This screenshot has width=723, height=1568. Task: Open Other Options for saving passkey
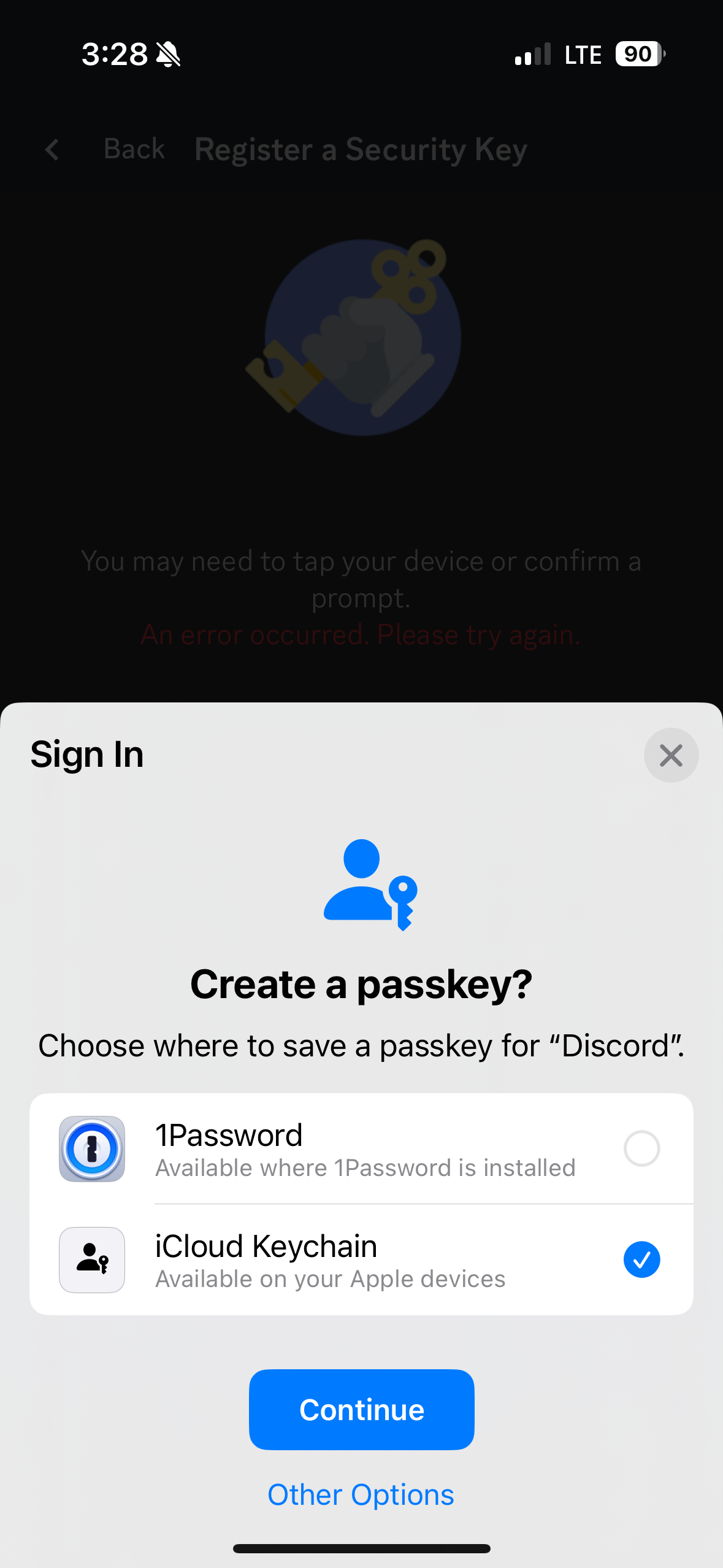[361, 1494]
